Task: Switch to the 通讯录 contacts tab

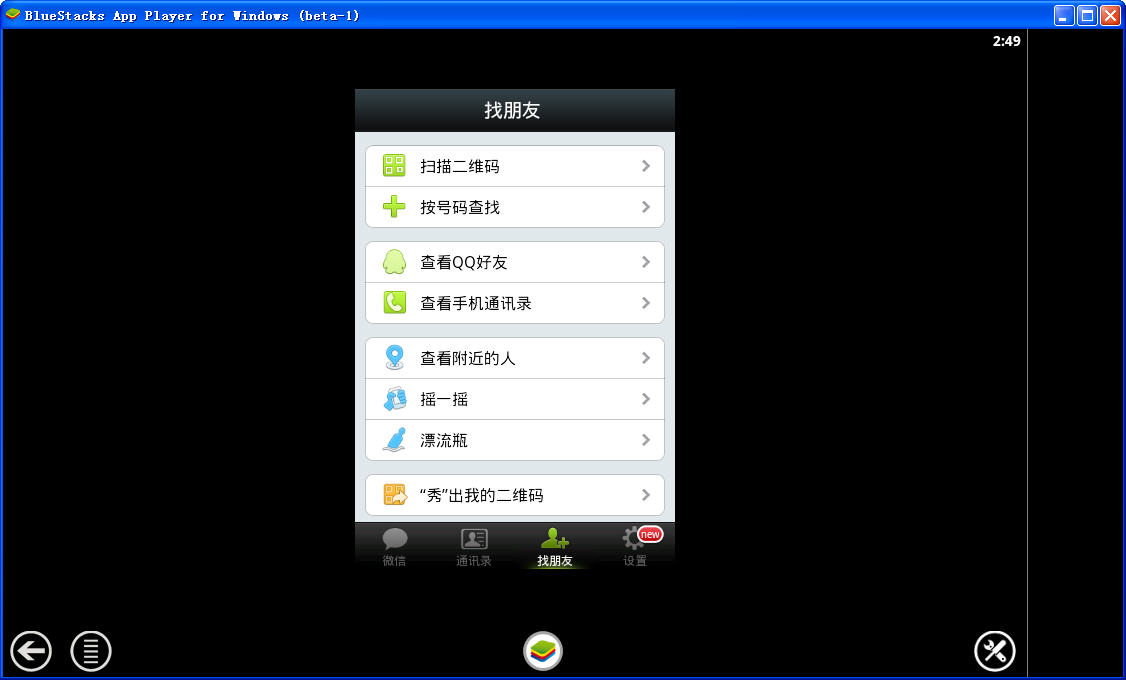Action: (474, 547)
